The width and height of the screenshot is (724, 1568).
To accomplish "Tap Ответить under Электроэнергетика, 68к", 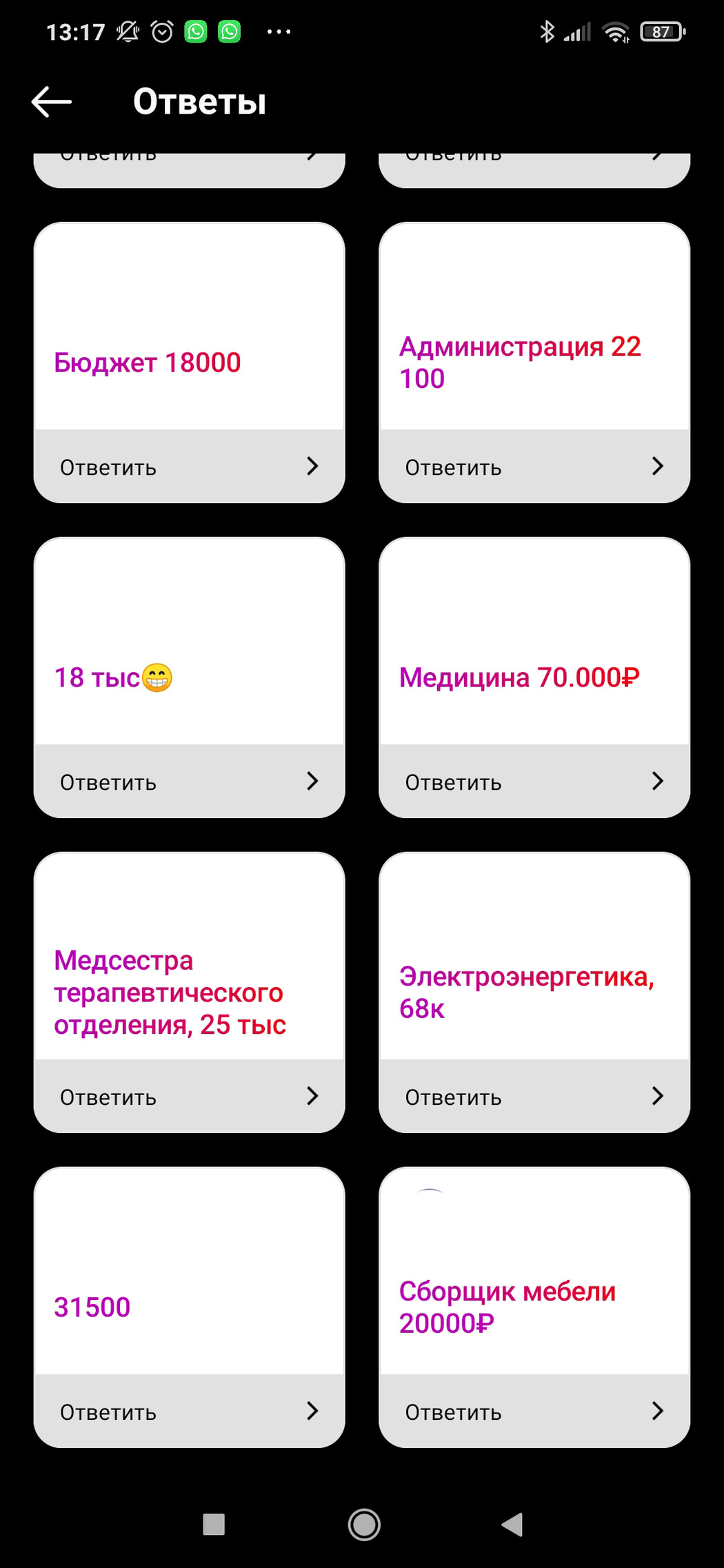I will [x=534, y=1097].
